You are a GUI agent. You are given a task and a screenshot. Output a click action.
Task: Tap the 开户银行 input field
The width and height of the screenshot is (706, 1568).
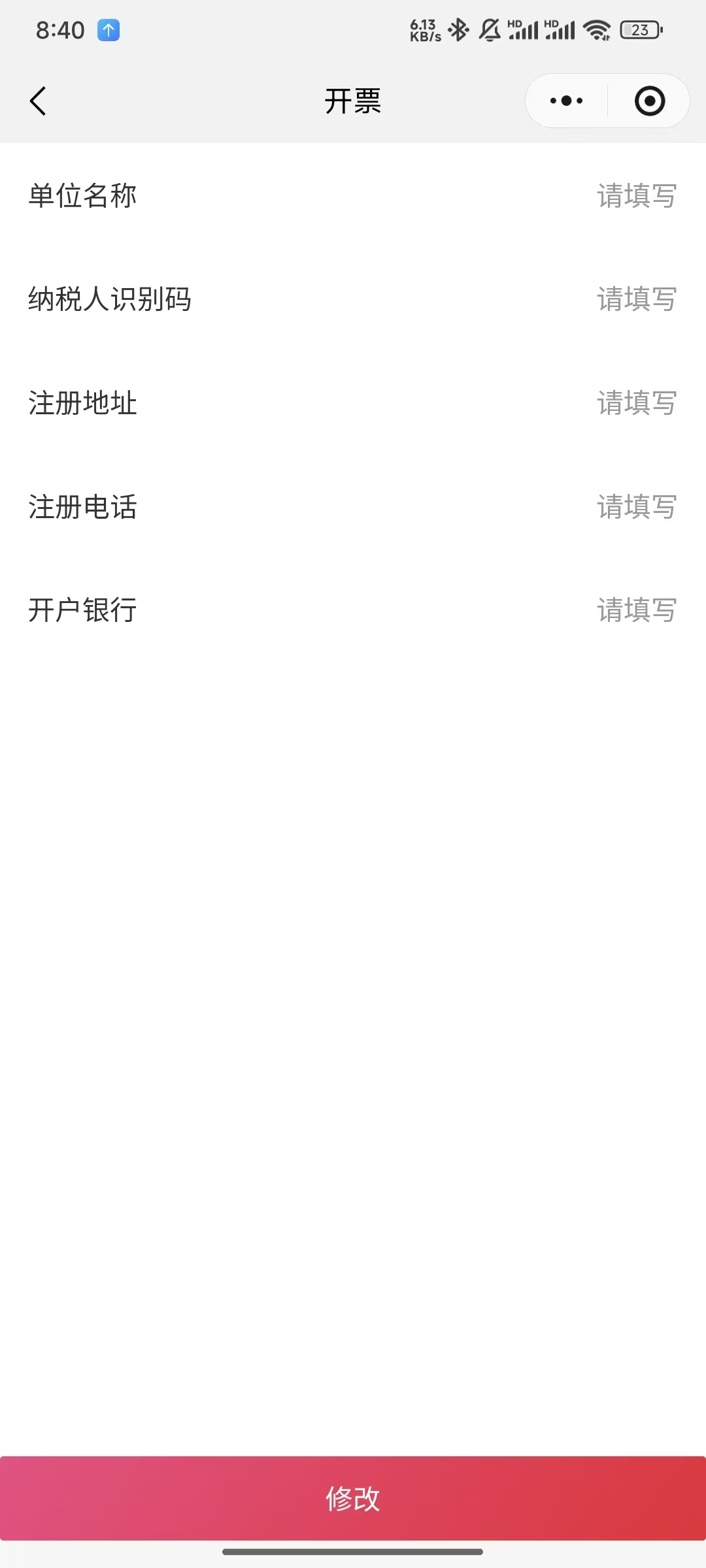[635, 610]
